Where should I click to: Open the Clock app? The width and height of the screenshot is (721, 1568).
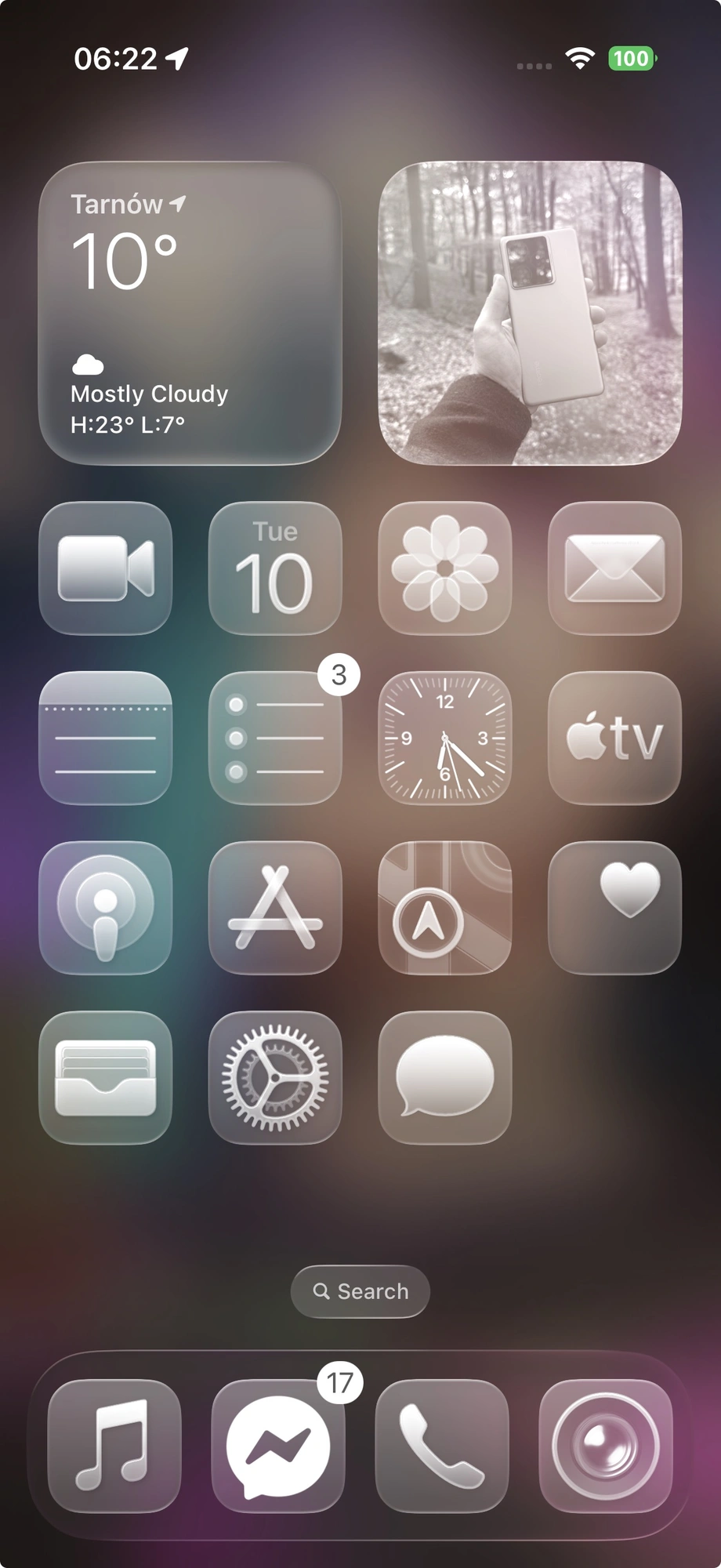pos(444,738)
